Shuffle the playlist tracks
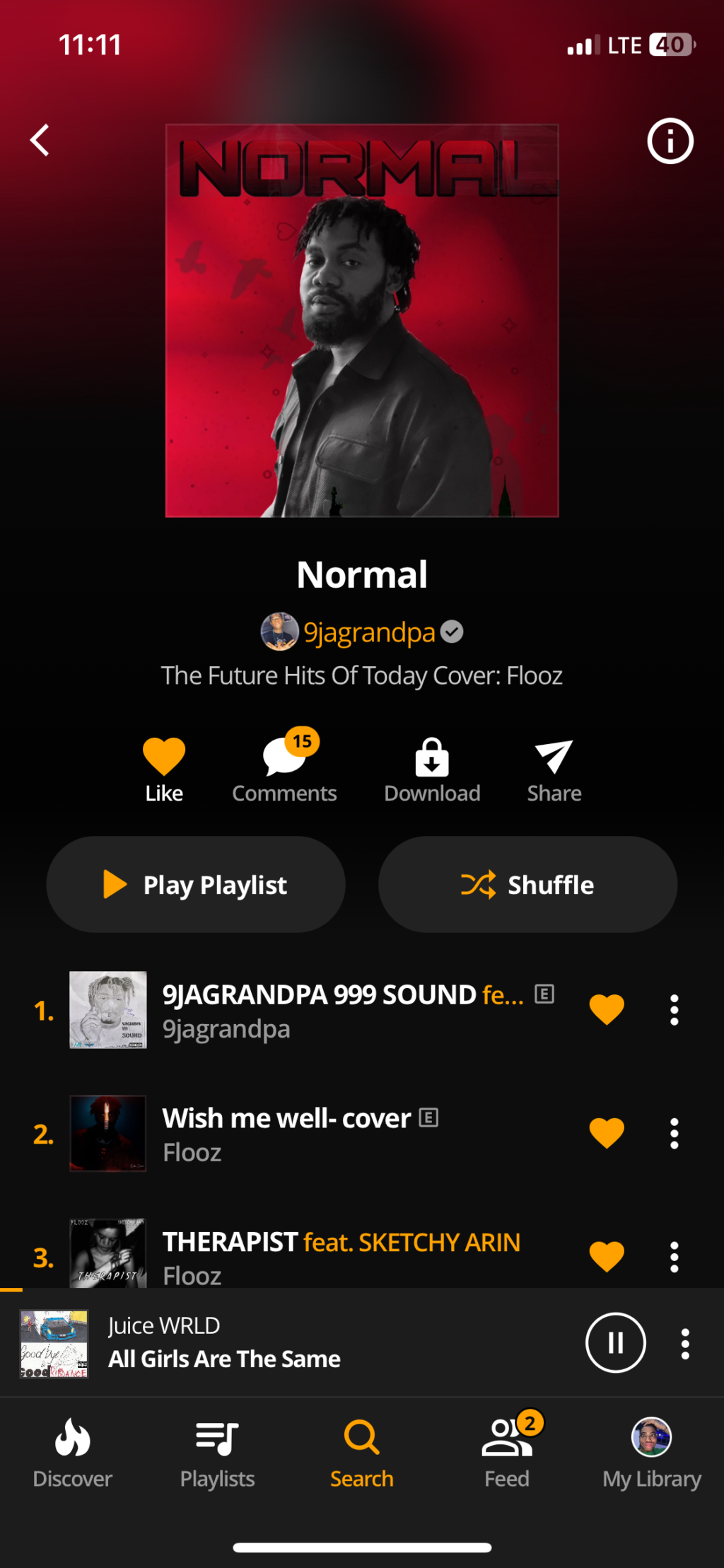 coord(527,884)
